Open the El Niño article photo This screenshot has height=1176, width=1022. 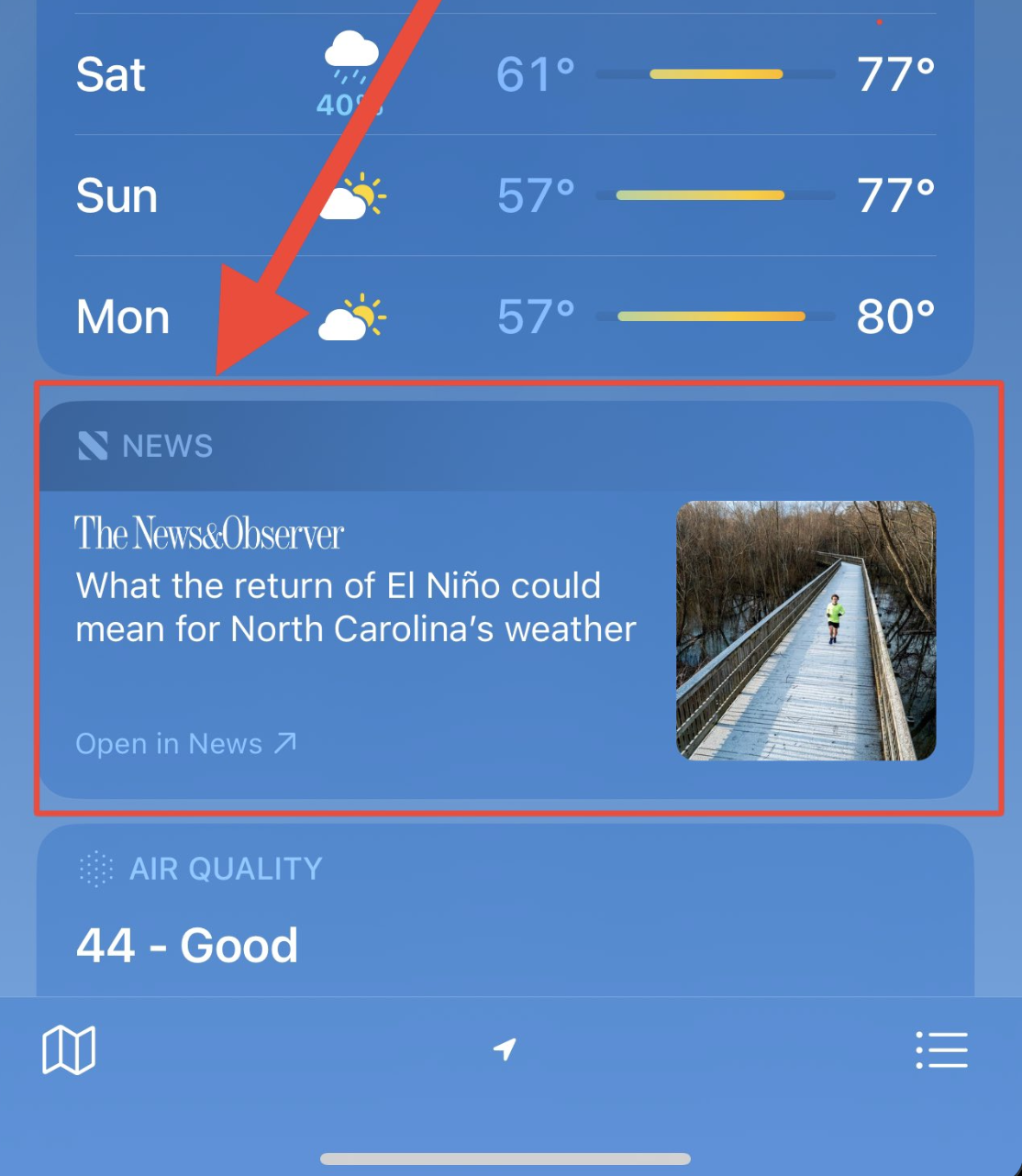point(805,630)
